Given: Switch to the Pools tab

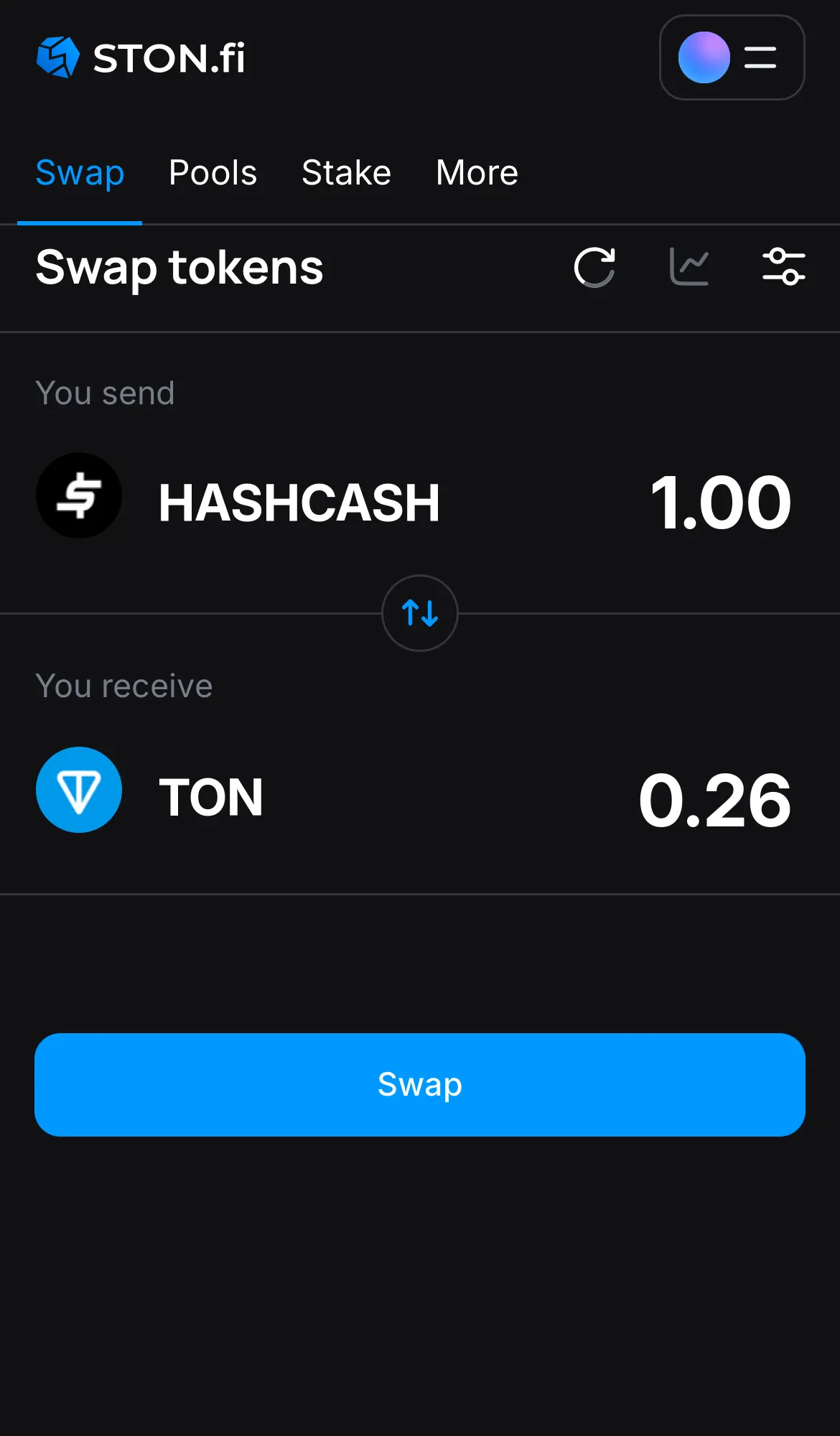Looking at the screenshot, I should click(213, 173).
